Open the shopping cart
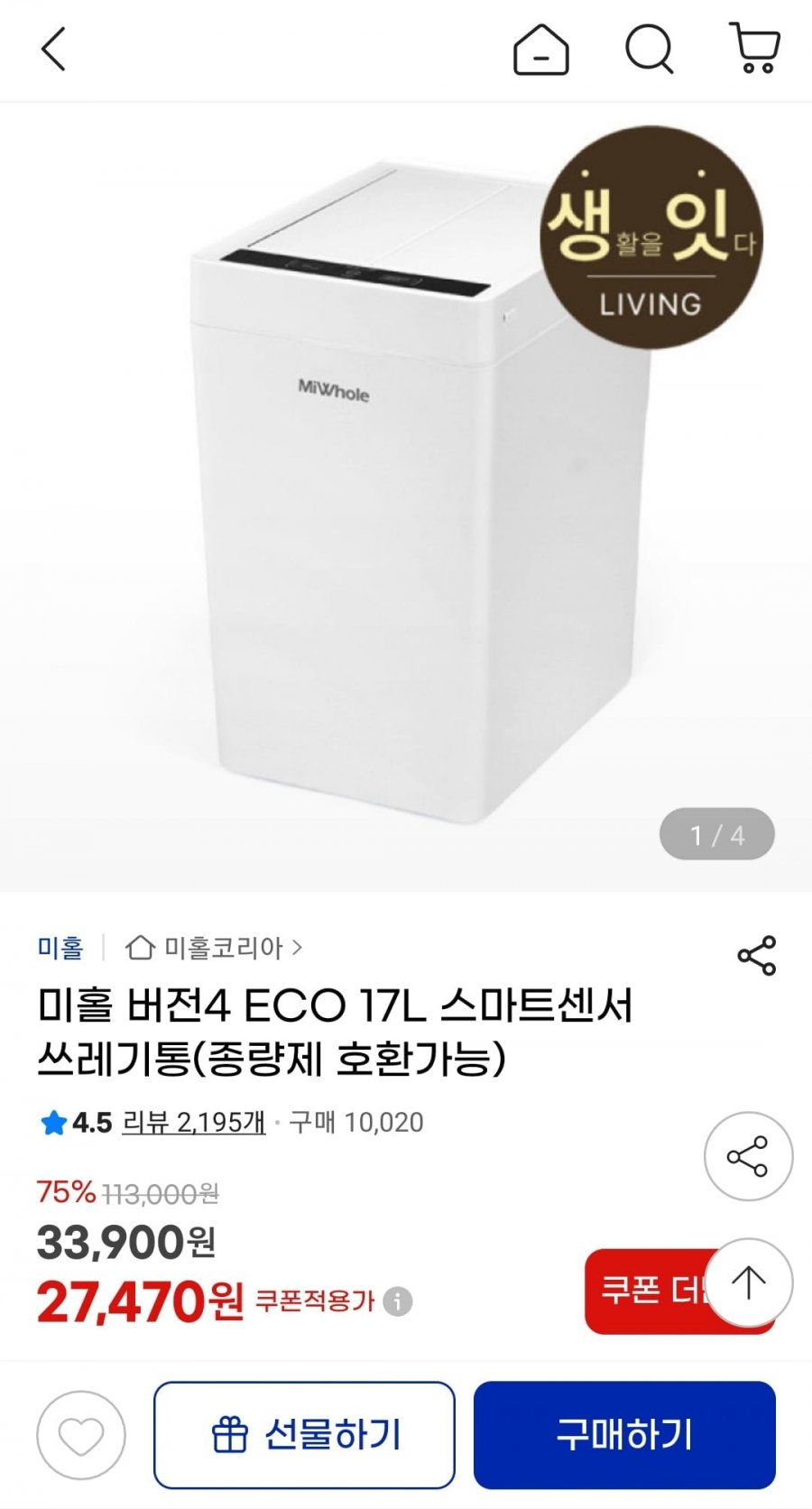This screenshot has width=812, height=1509. coord(754,49)
